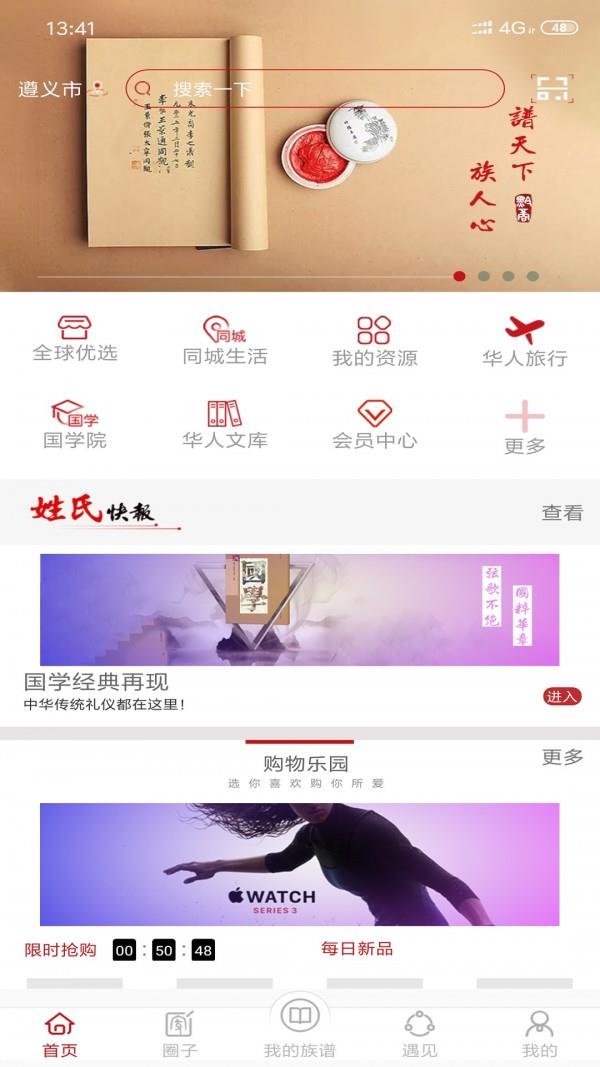Screen dimensions: 600x1067
Task: Switch to the 我的 tab
Action: 539,1034
